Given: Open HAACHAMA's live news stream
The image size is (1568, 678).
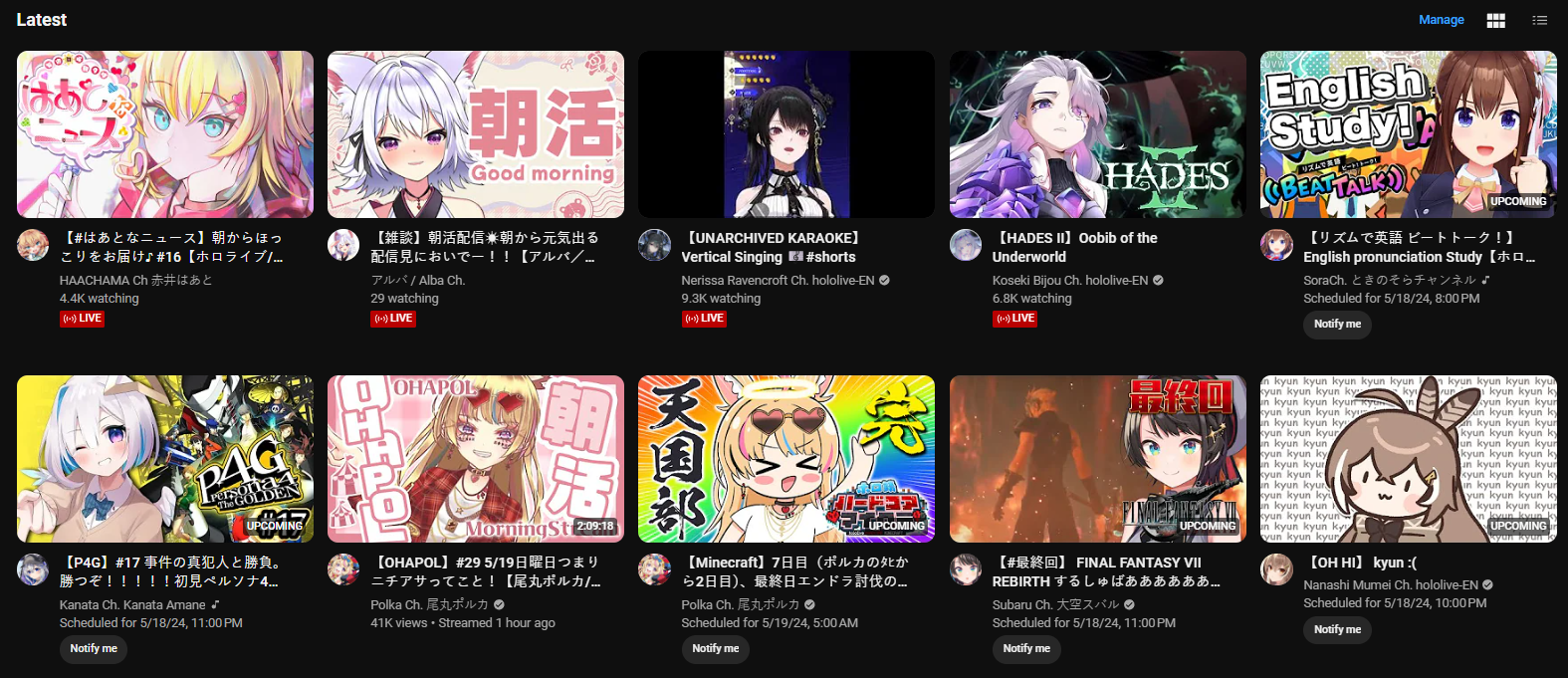Looking at the screenshot, I should tap(165, 134).
